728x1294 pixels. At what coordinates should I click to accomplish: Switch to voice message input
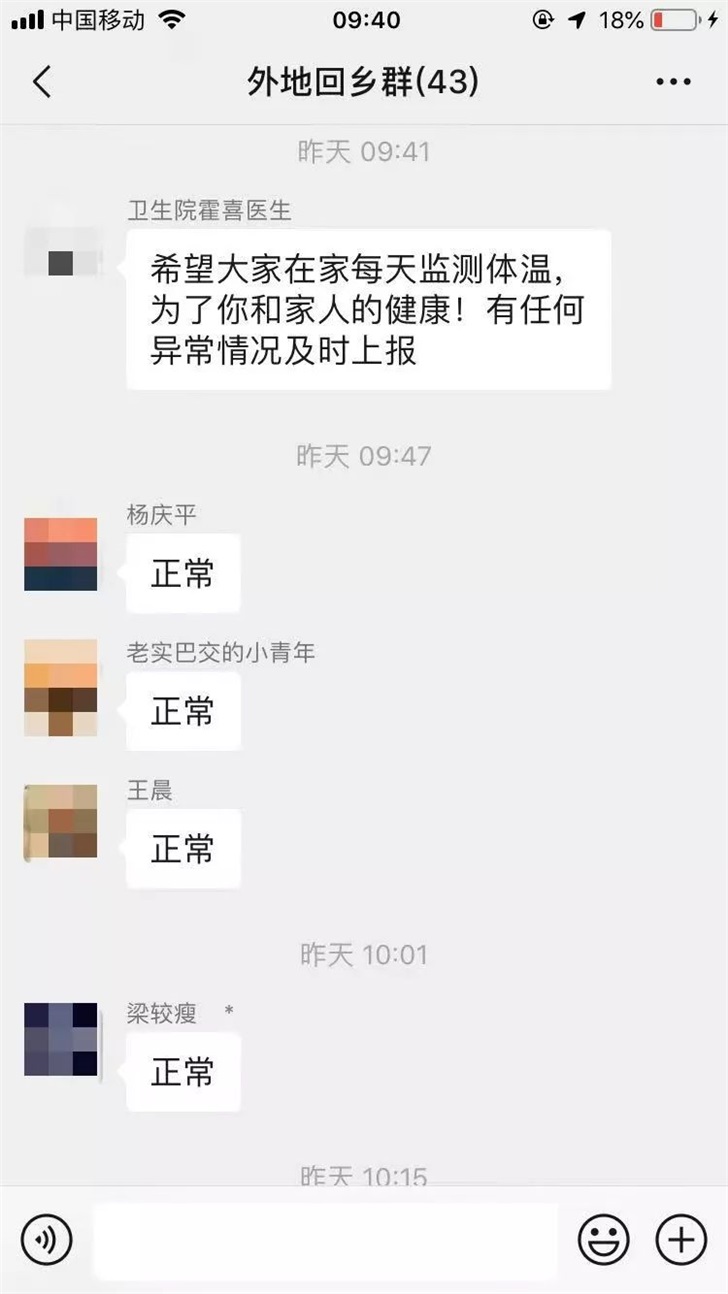tap(46, 1241)
